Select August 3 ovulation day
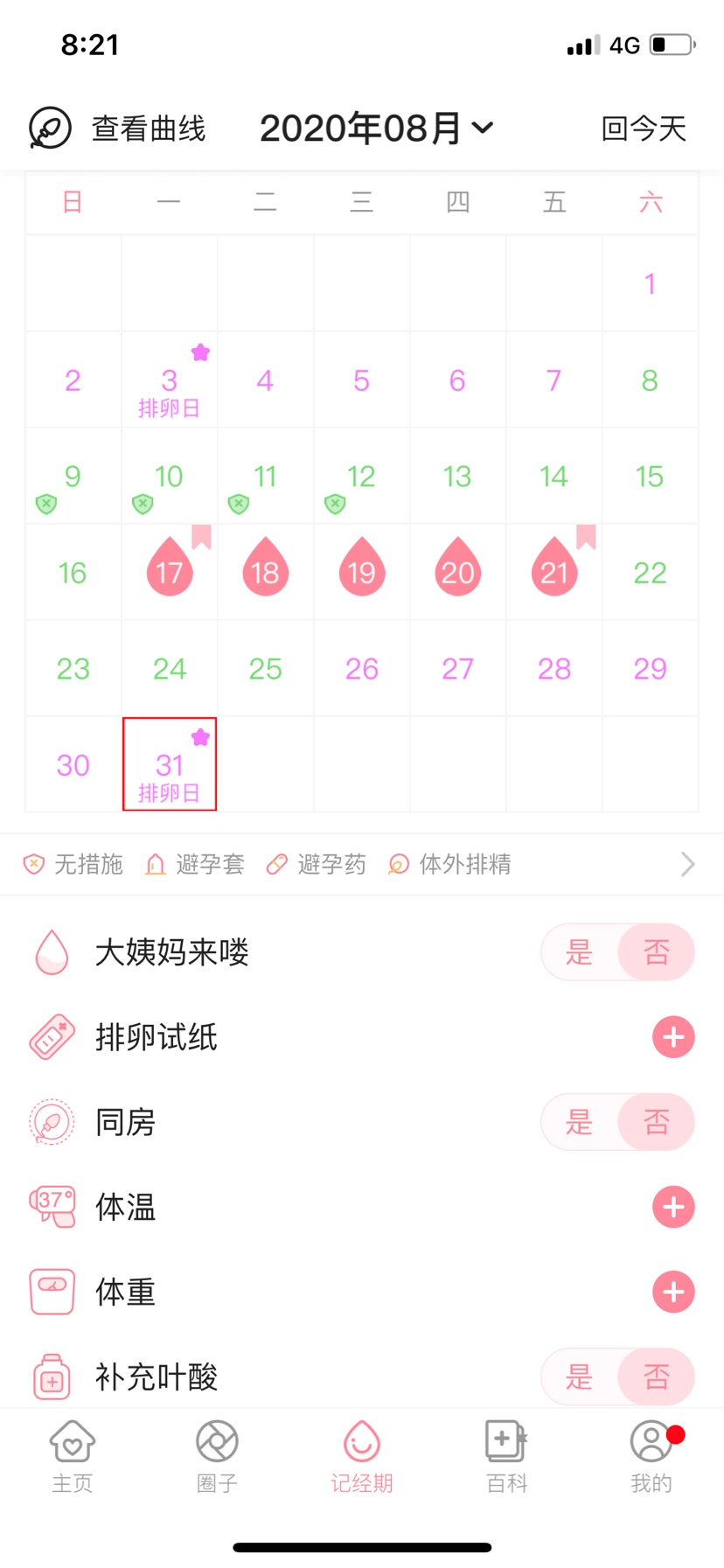 169,381
